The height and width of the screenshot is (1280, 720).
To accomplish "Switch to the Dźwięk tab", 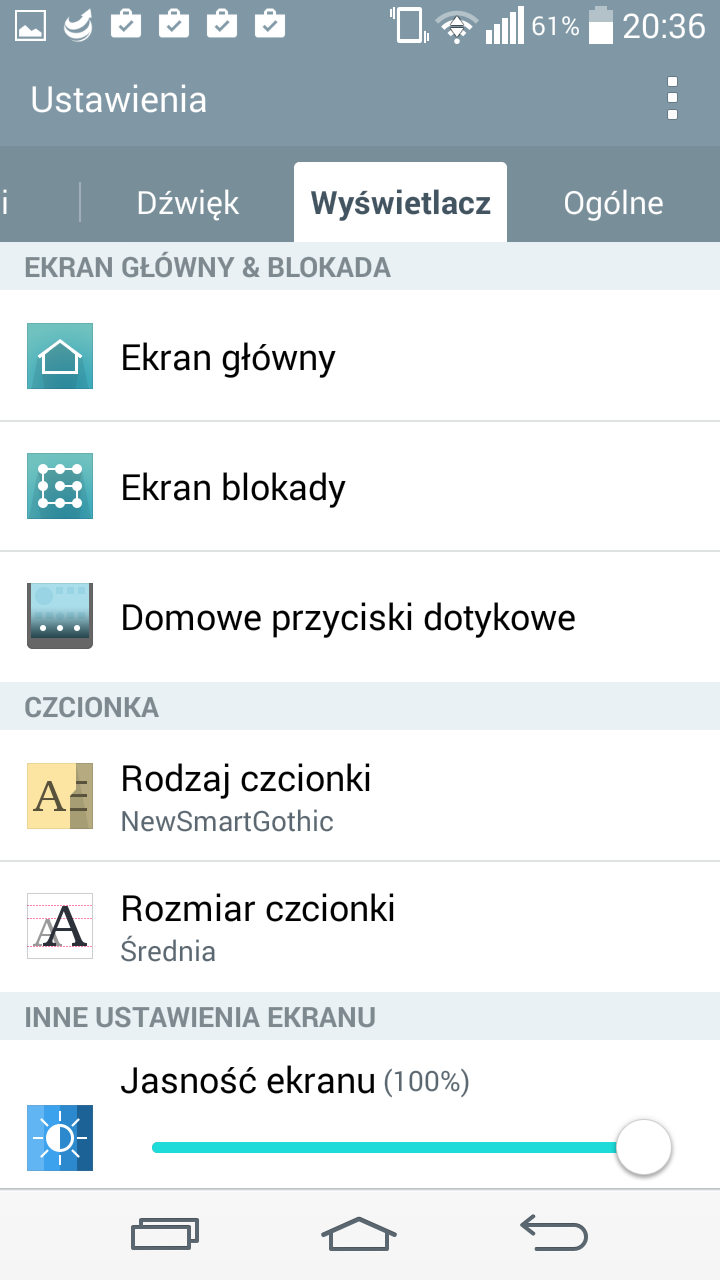I will [188, 203].
